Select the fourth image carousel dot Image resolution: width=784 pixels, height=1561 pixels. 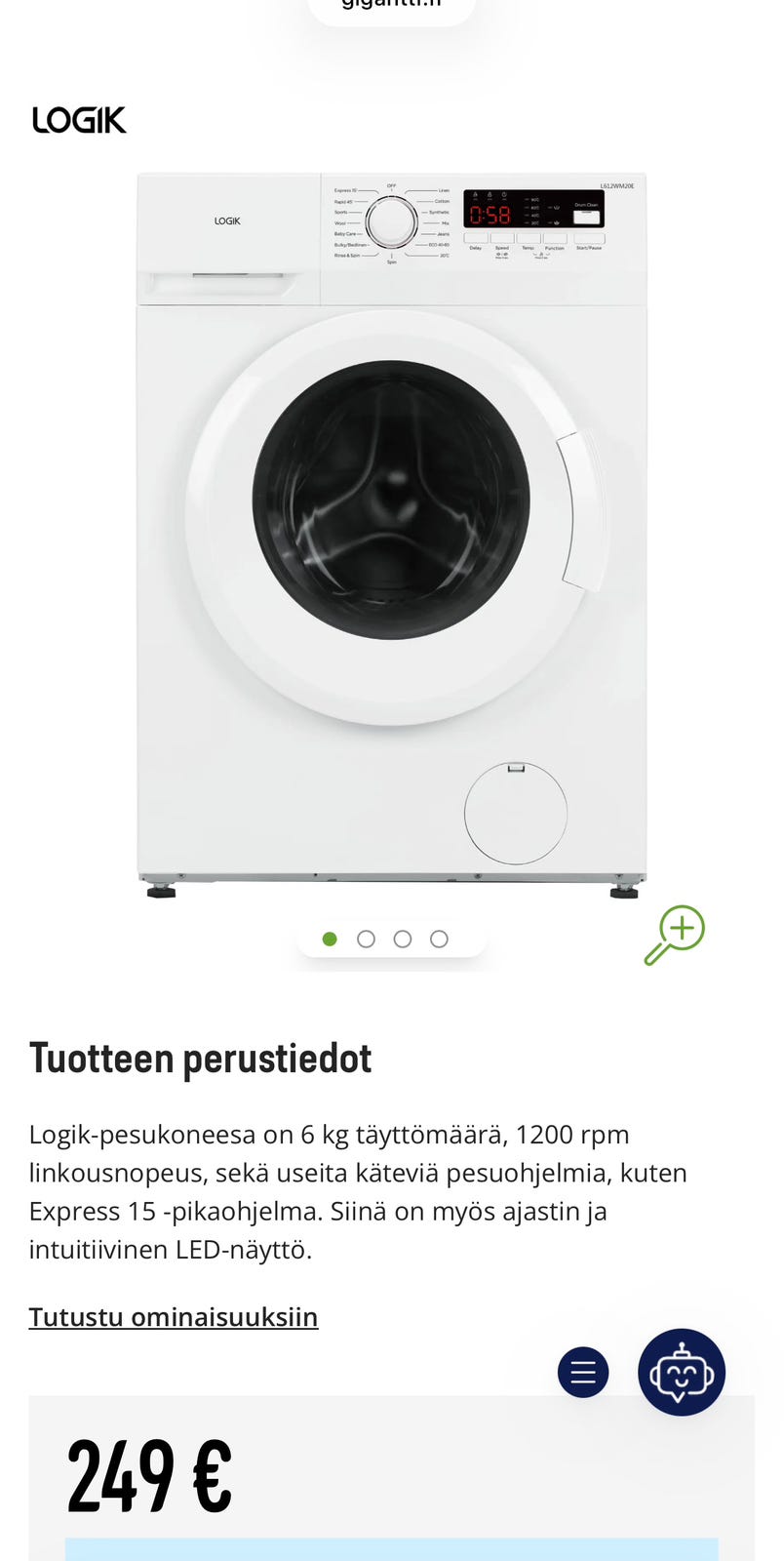pos(440,939)
